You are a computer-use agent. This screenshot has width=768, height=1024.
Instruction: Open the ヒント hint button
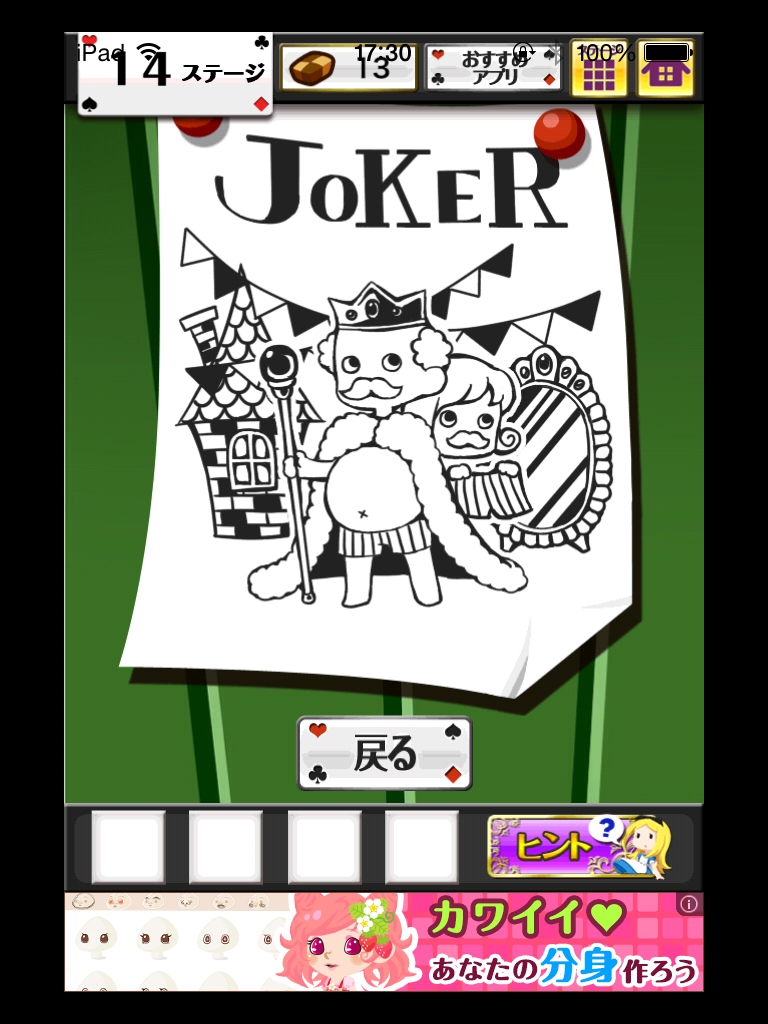pos(577,847)
